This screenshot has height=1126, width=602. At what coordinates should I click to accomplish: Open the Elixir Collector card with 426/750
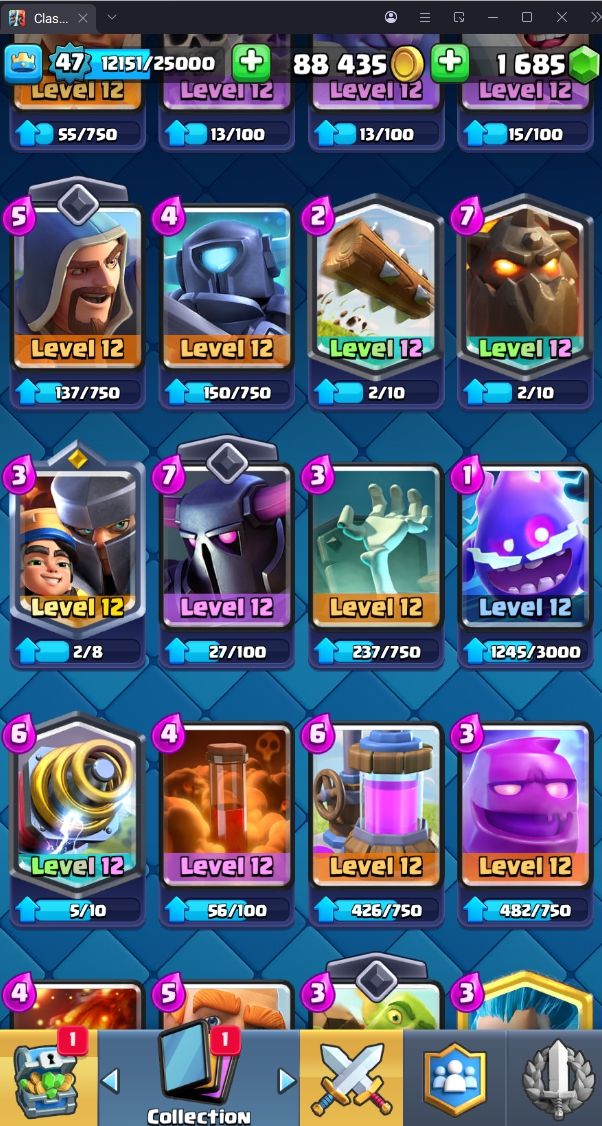[376, 810]
